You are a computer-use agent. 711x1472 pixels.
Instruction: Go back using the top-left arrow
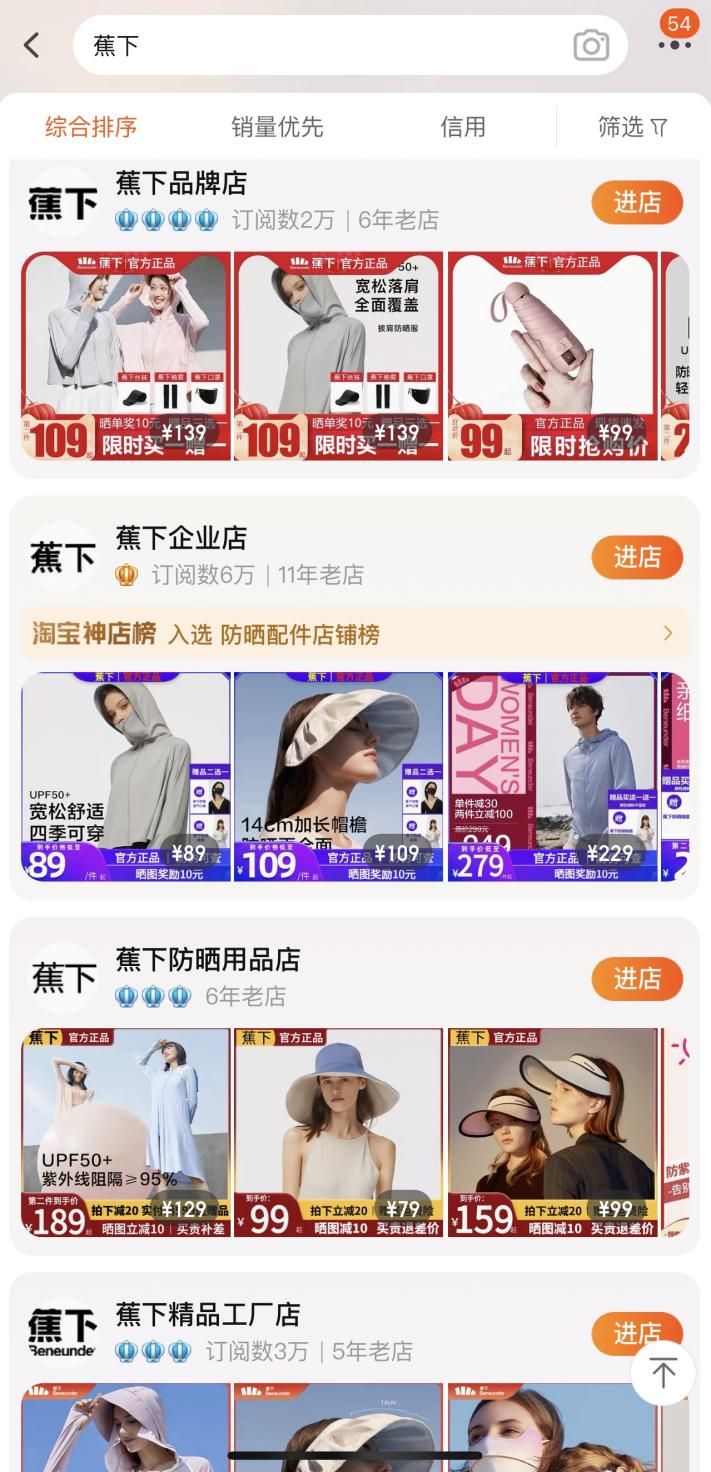pos(32,45)
